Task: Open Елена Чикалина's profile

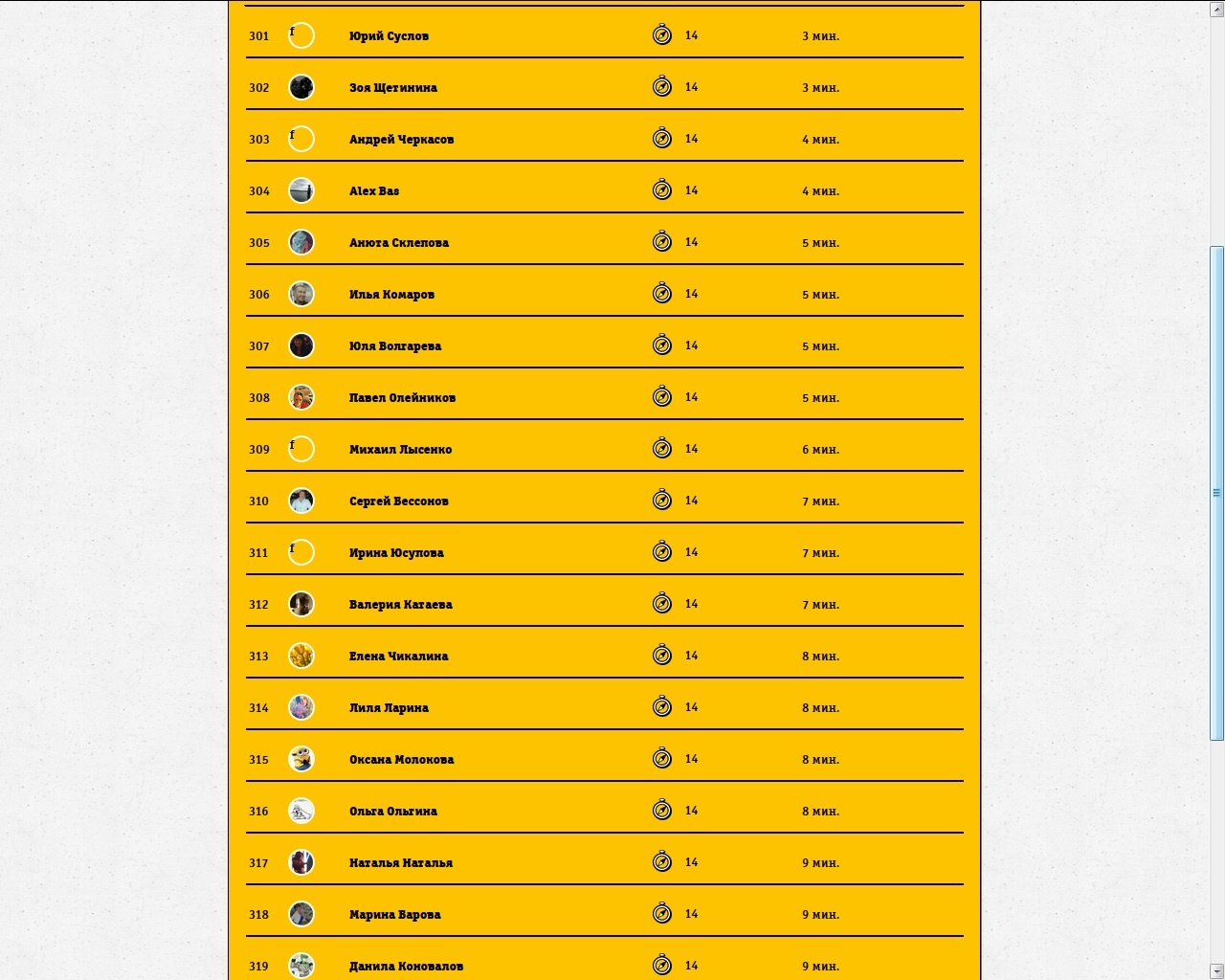Action: pyautogui.click(x=398, y=657)
